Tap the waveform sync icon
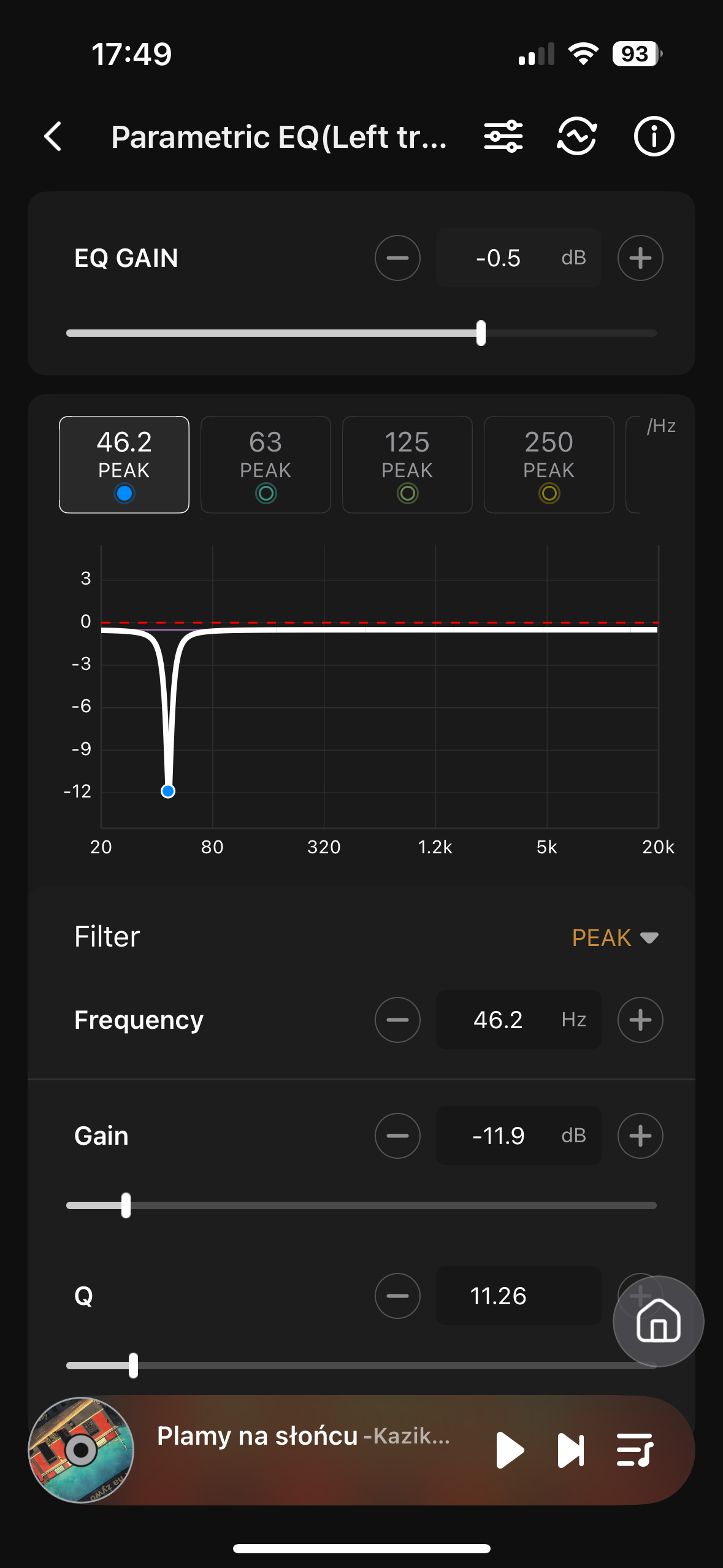 click(576, 136)
